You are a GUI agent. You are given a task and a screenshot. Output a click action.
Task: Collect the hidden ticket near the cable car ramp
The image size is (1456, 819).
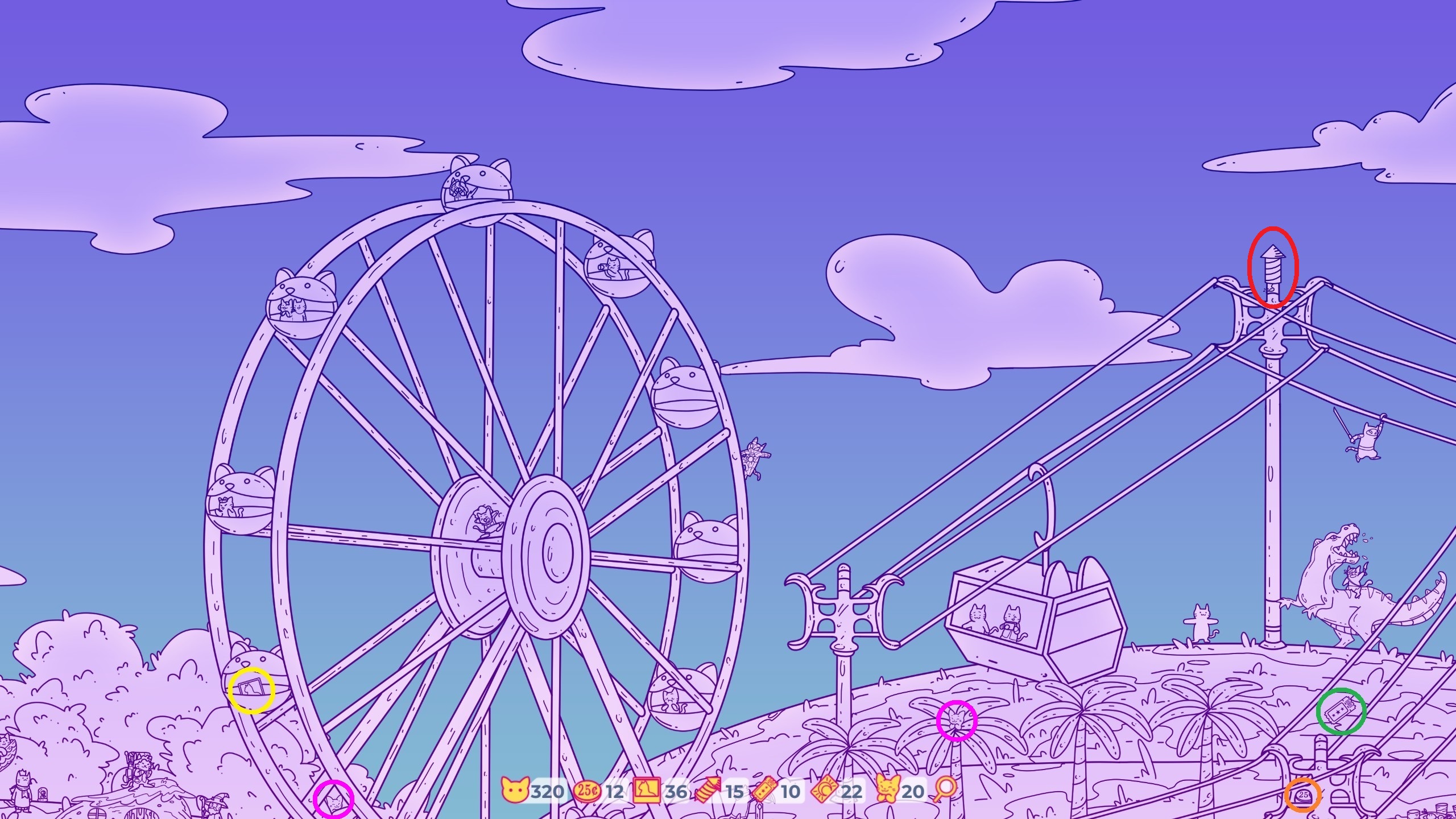click(x=1341, y=712)
